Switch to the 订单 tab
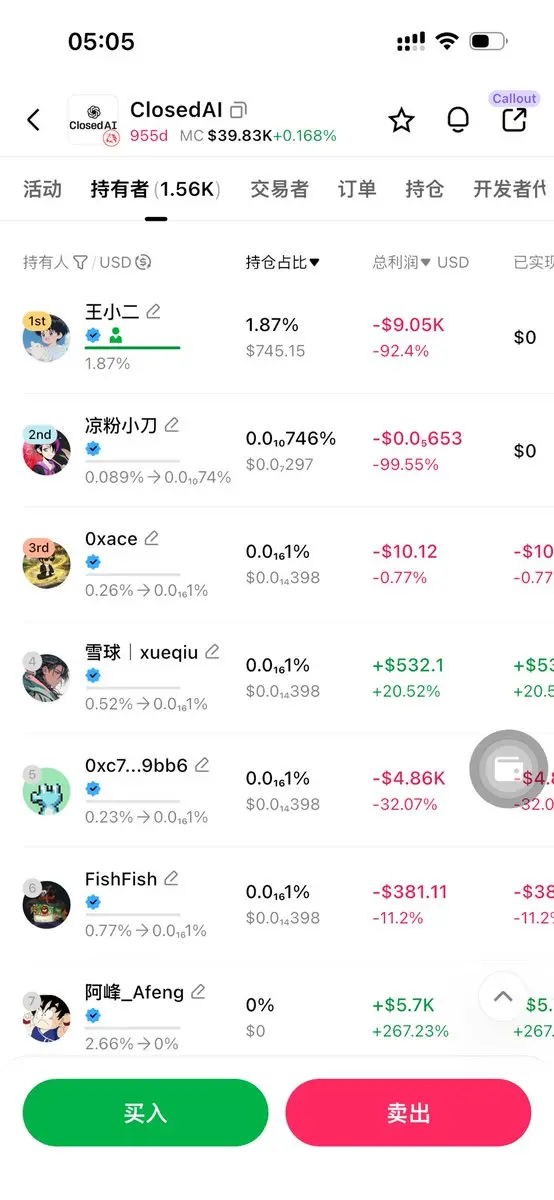This screenshot has width=554, height=1200. click(357, 189)
